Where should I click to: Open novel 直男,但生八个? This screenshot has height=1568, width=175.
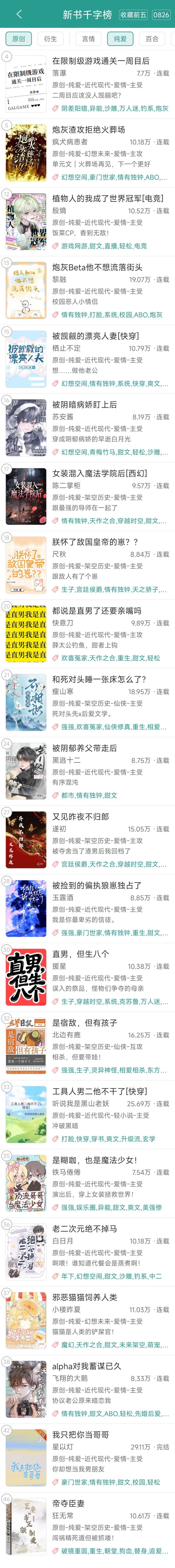80,954
